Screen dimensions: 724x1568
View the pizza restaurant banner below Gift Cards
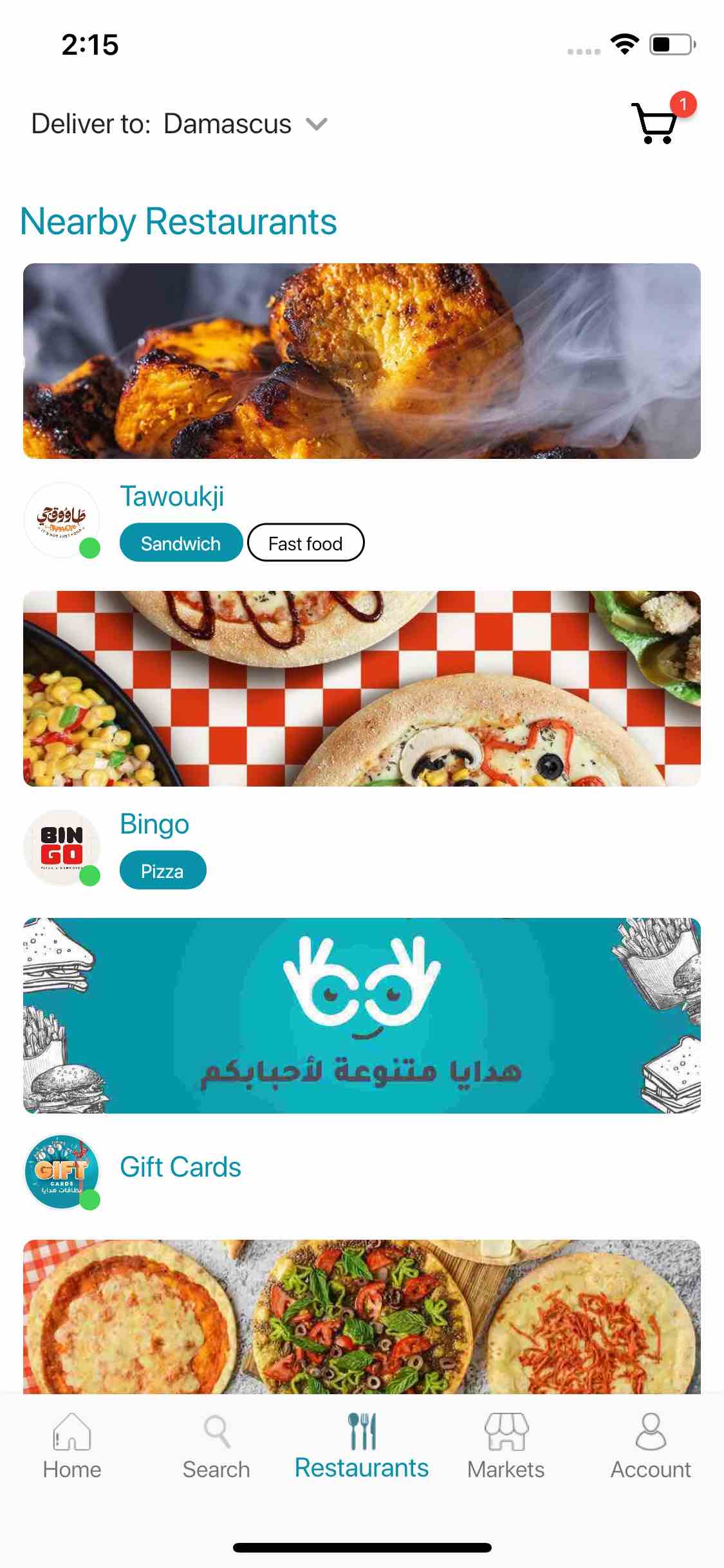click(x=362, y=1316)
